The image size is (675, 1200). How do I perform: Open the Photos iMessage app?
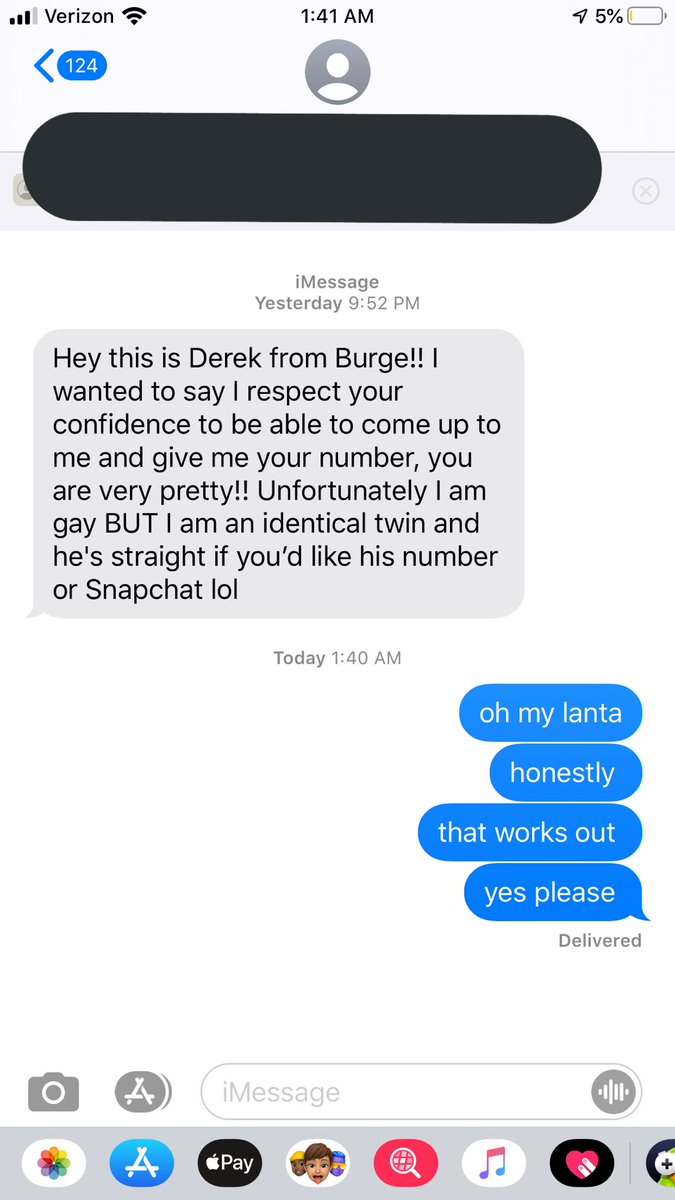tap(54, 1163)
